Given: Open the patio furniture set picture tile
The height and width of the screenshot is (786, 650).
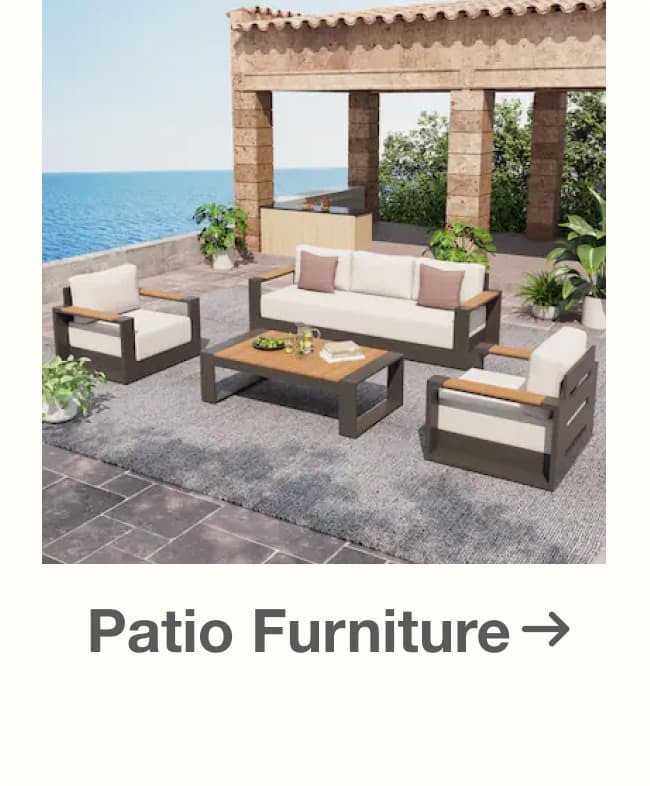Looking at the screenshot, I should (x=323, y=282).
